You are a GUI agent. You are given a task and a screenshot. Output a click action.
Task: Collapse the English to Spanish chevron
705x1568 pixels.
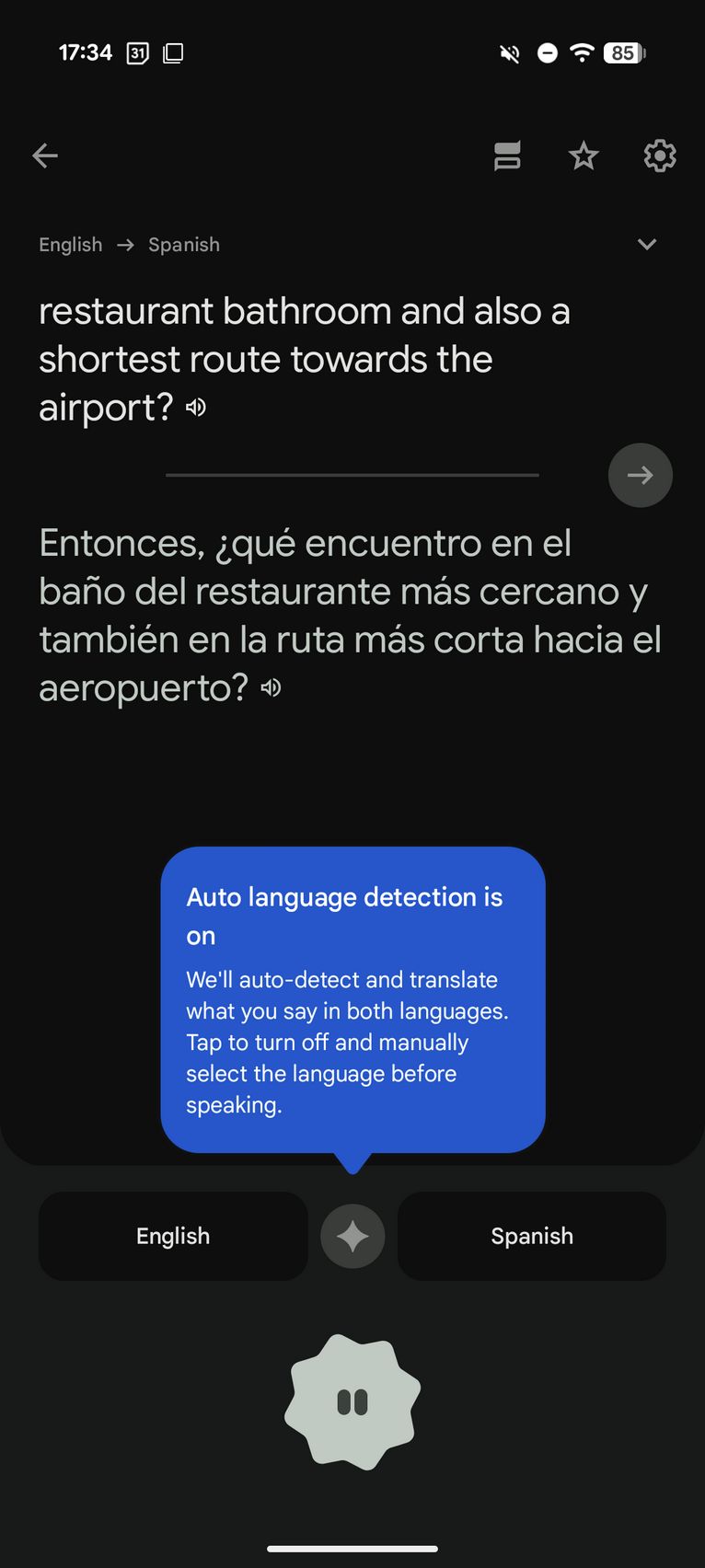pos(647,244)
